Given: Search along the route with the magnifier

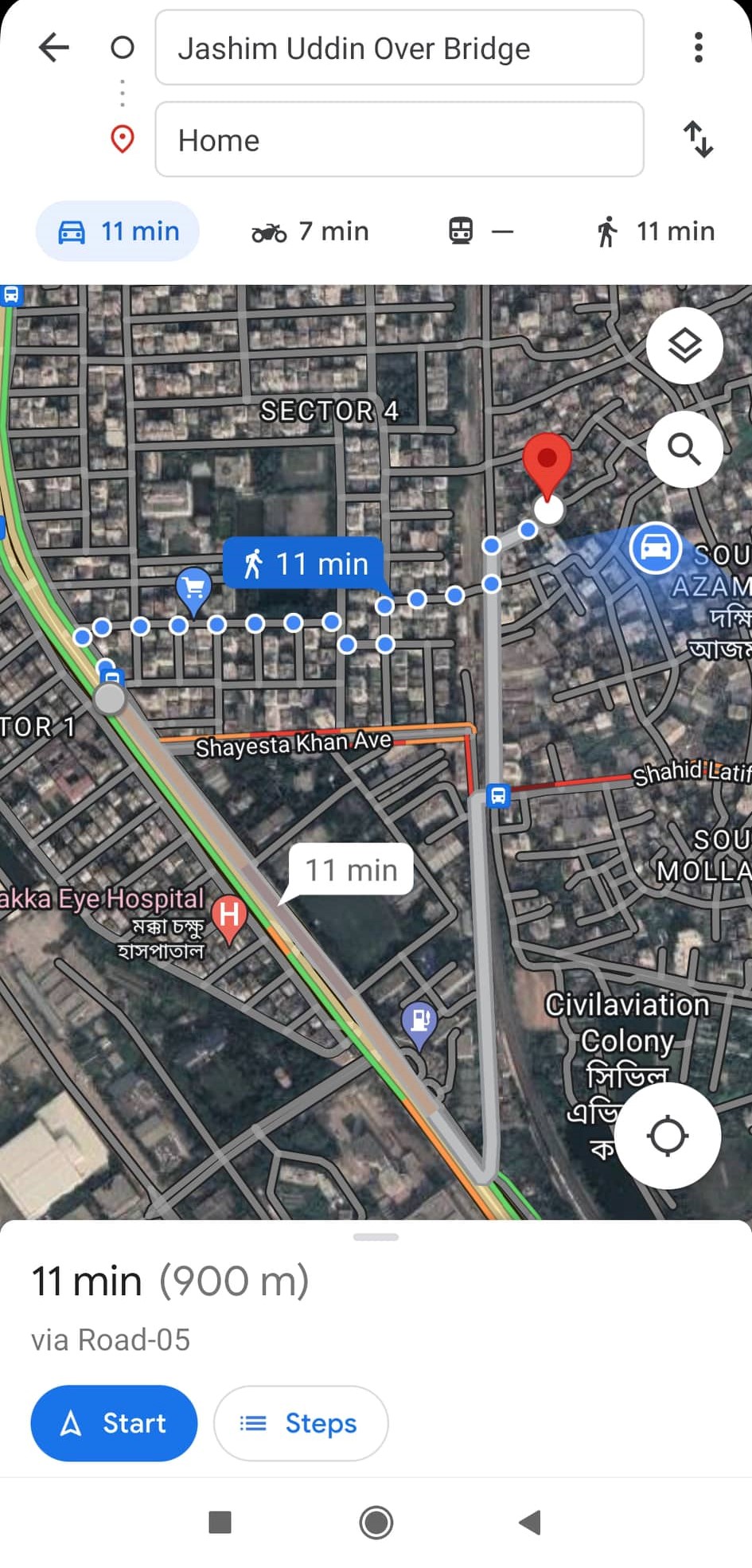Looking at the screenshot, I should [x=684, y=450].
